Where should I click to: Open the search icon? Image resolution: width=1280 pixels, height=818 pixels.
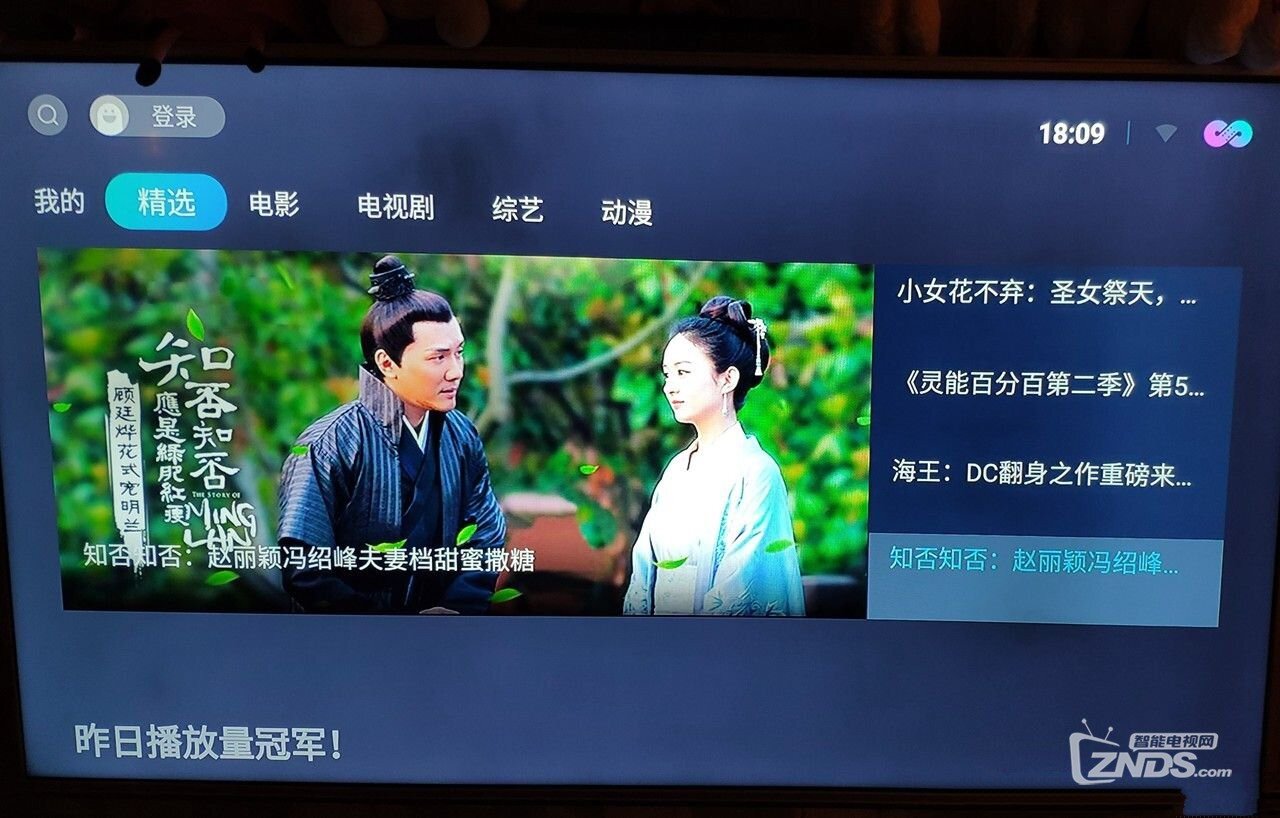[x=47, y=116]
